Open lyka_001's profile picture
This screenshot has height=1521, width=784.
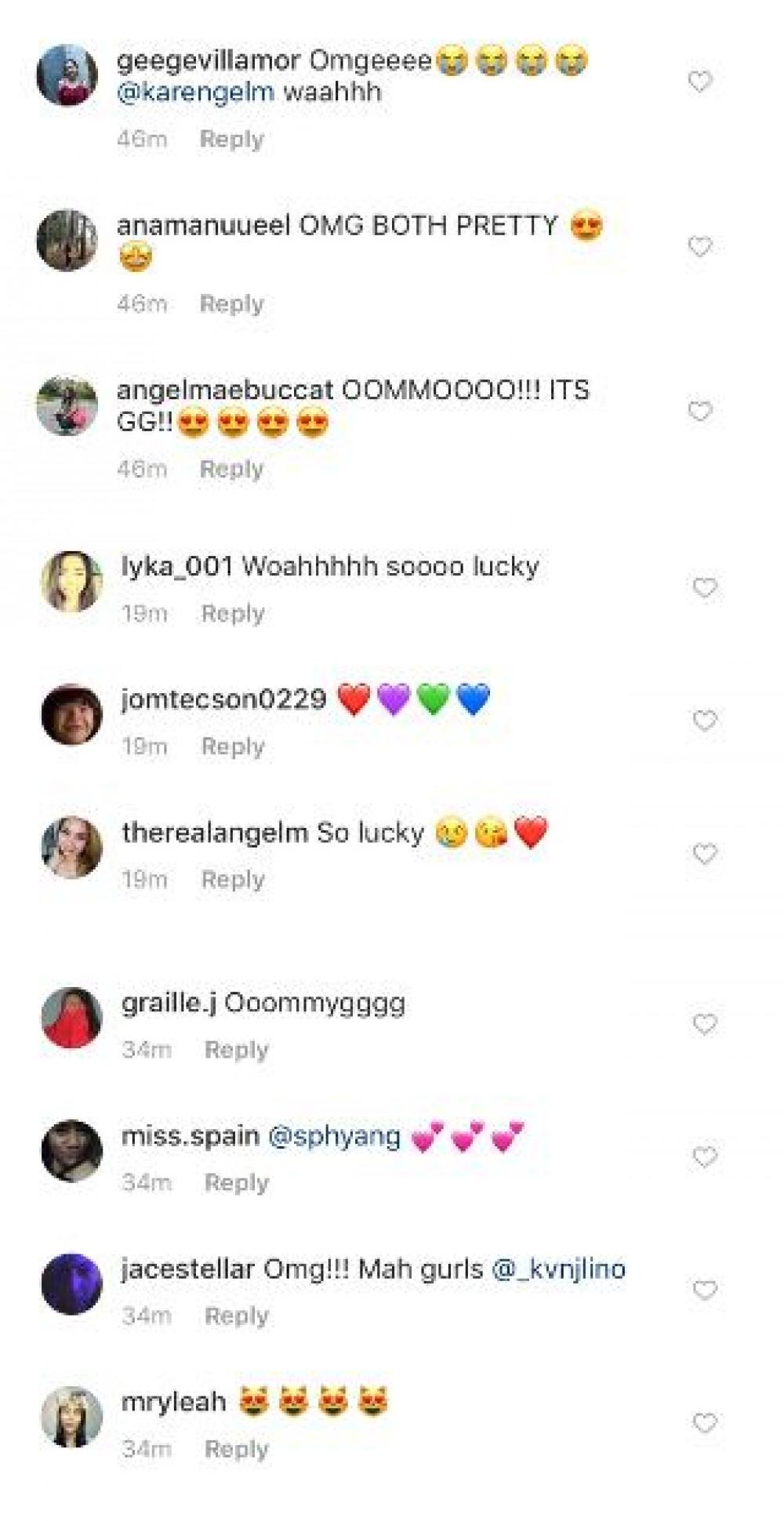71,581
